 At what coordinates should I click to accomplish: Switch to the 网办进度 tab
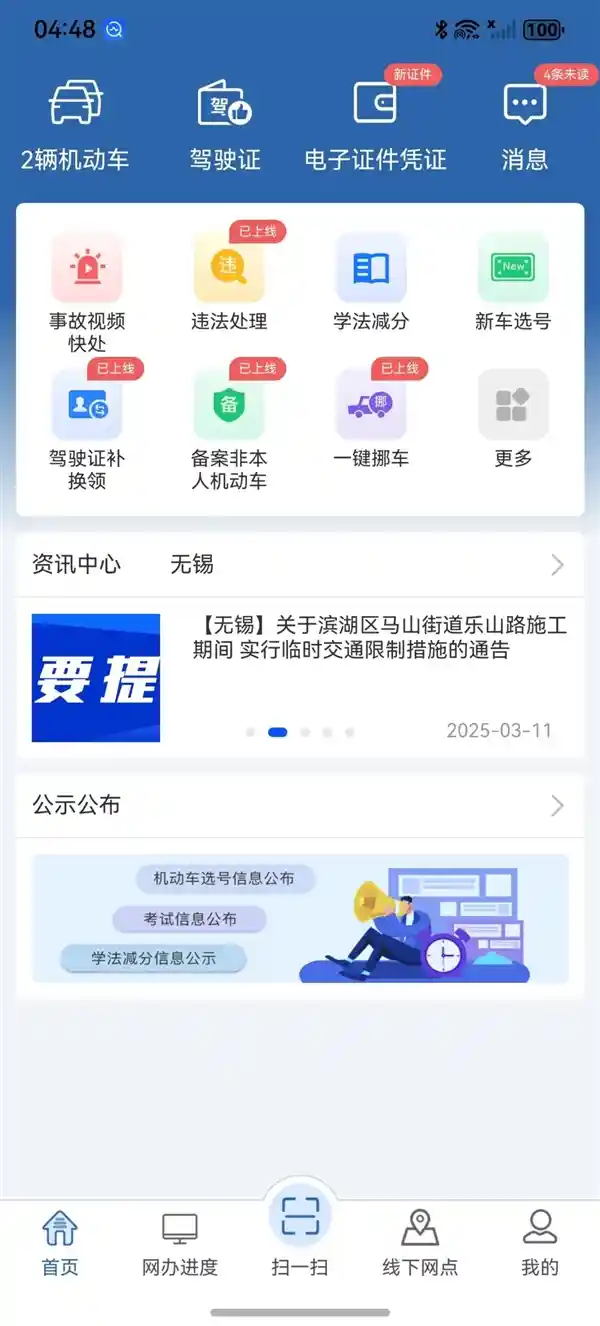coord(180,1244)
